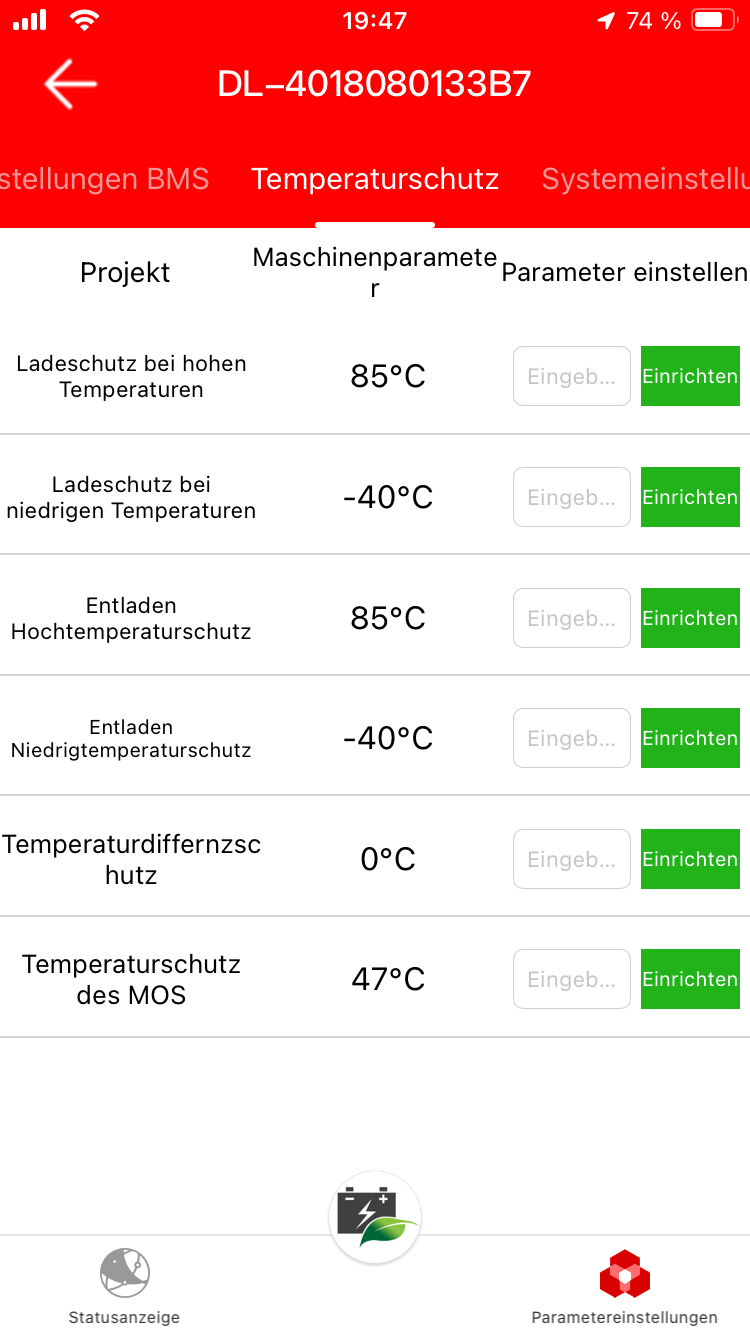Switch to the Systemeinstellungen tab
Image resolution: width=750 pixels, height=1334 pixels.
pyautogui.click(x=646, y=179)
